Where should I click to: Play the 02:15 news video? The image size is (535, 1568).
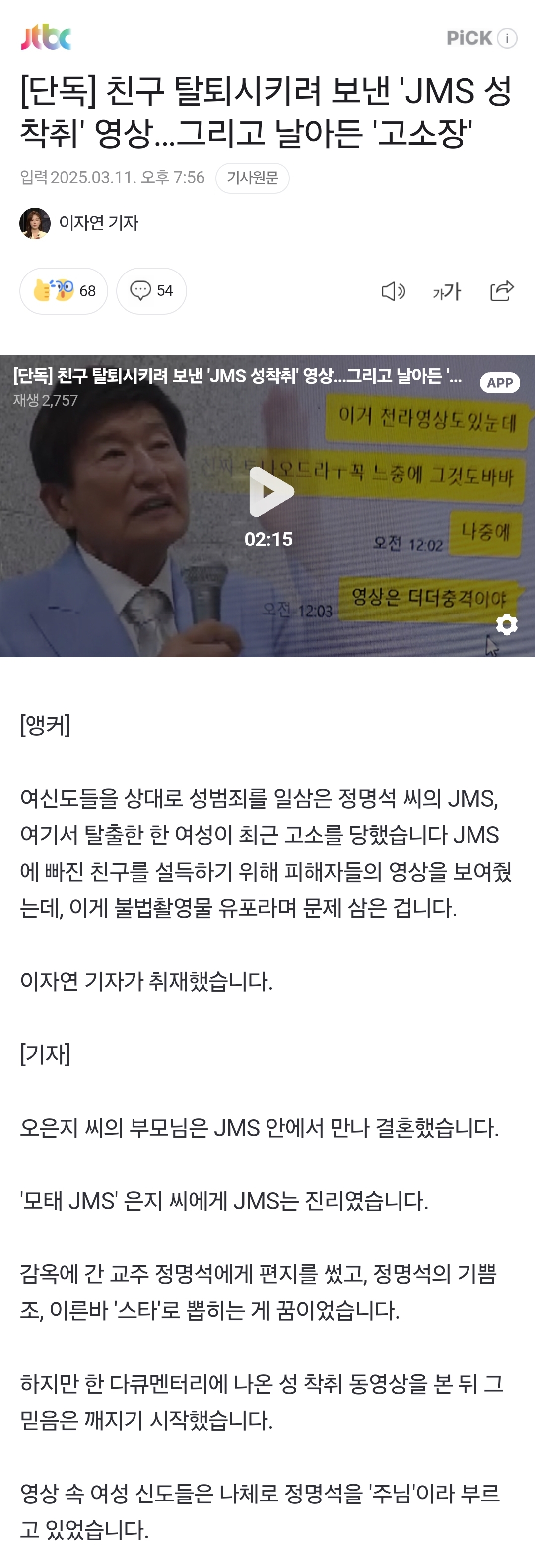click(x=268, y=492)
